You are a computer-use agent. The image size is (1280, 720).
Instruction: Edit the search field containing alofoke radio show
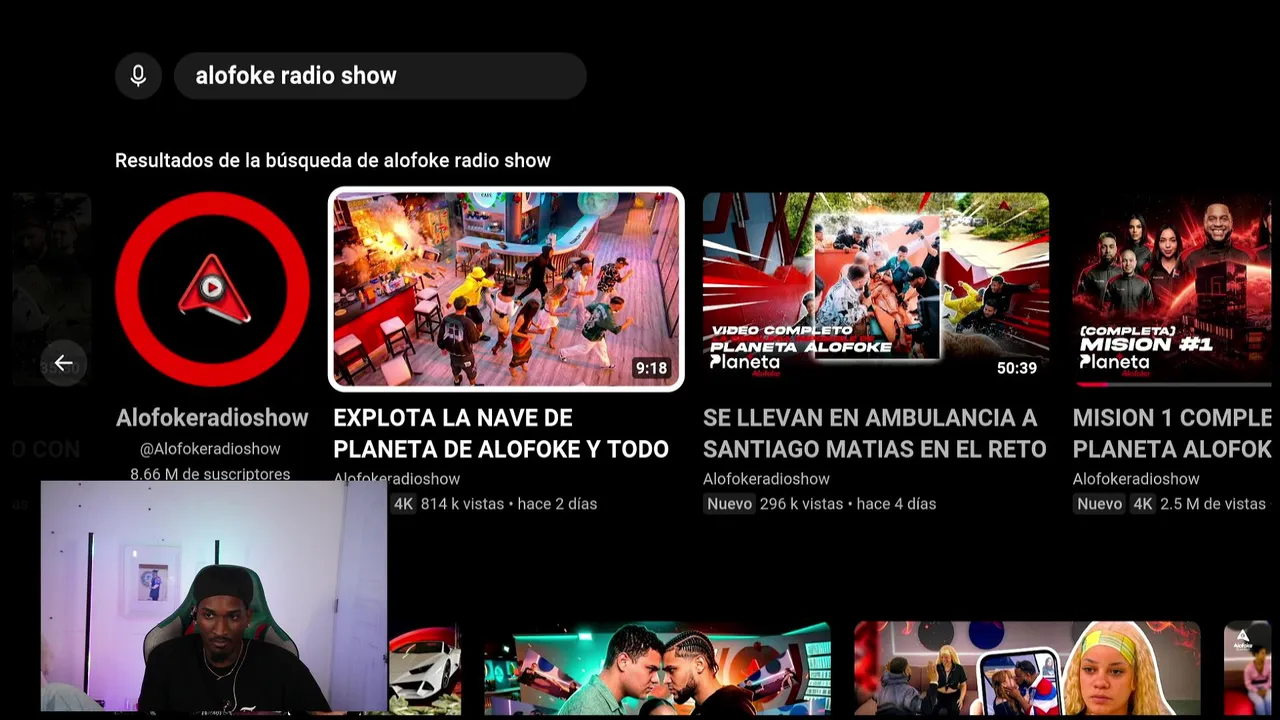380,76
